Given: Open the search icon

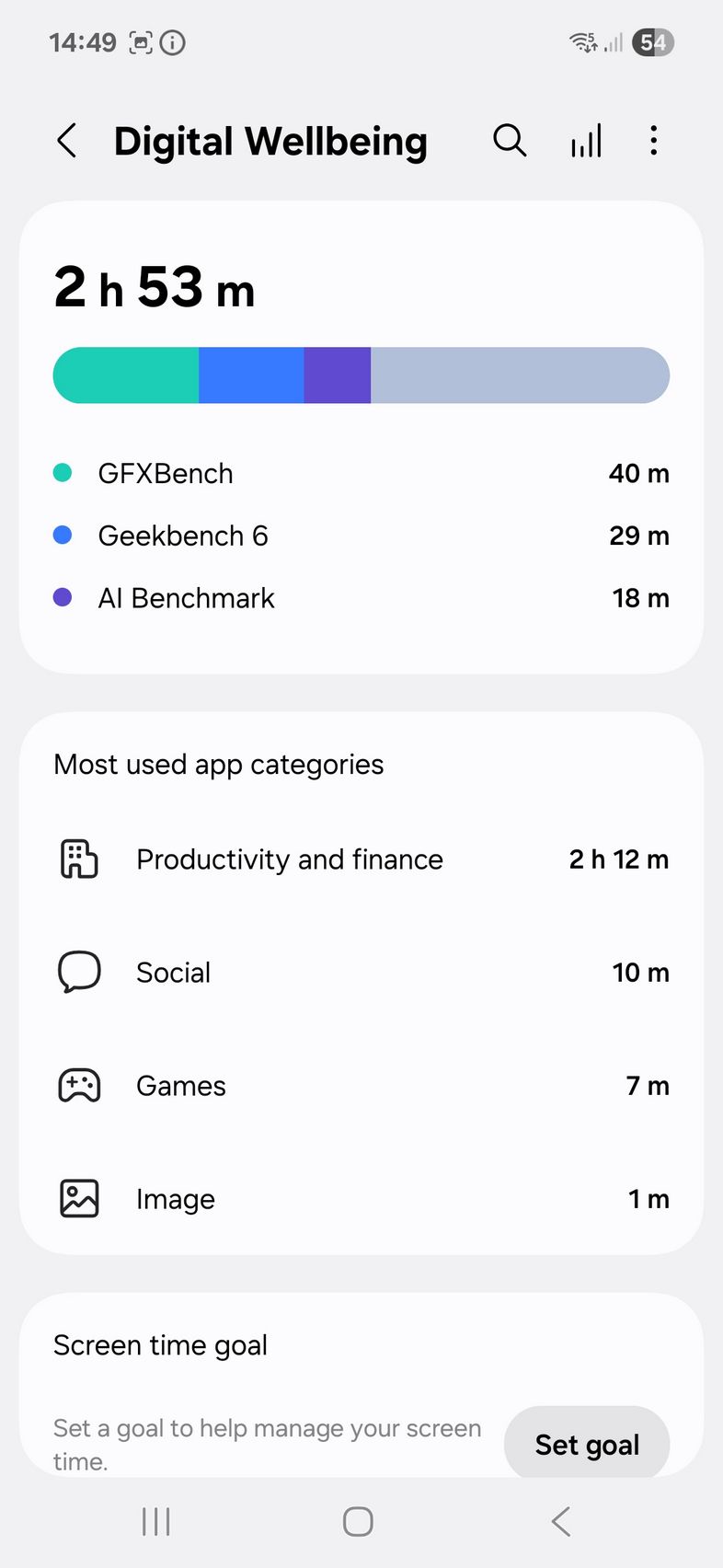Looking at the screenshot, I should coord(510,141).
